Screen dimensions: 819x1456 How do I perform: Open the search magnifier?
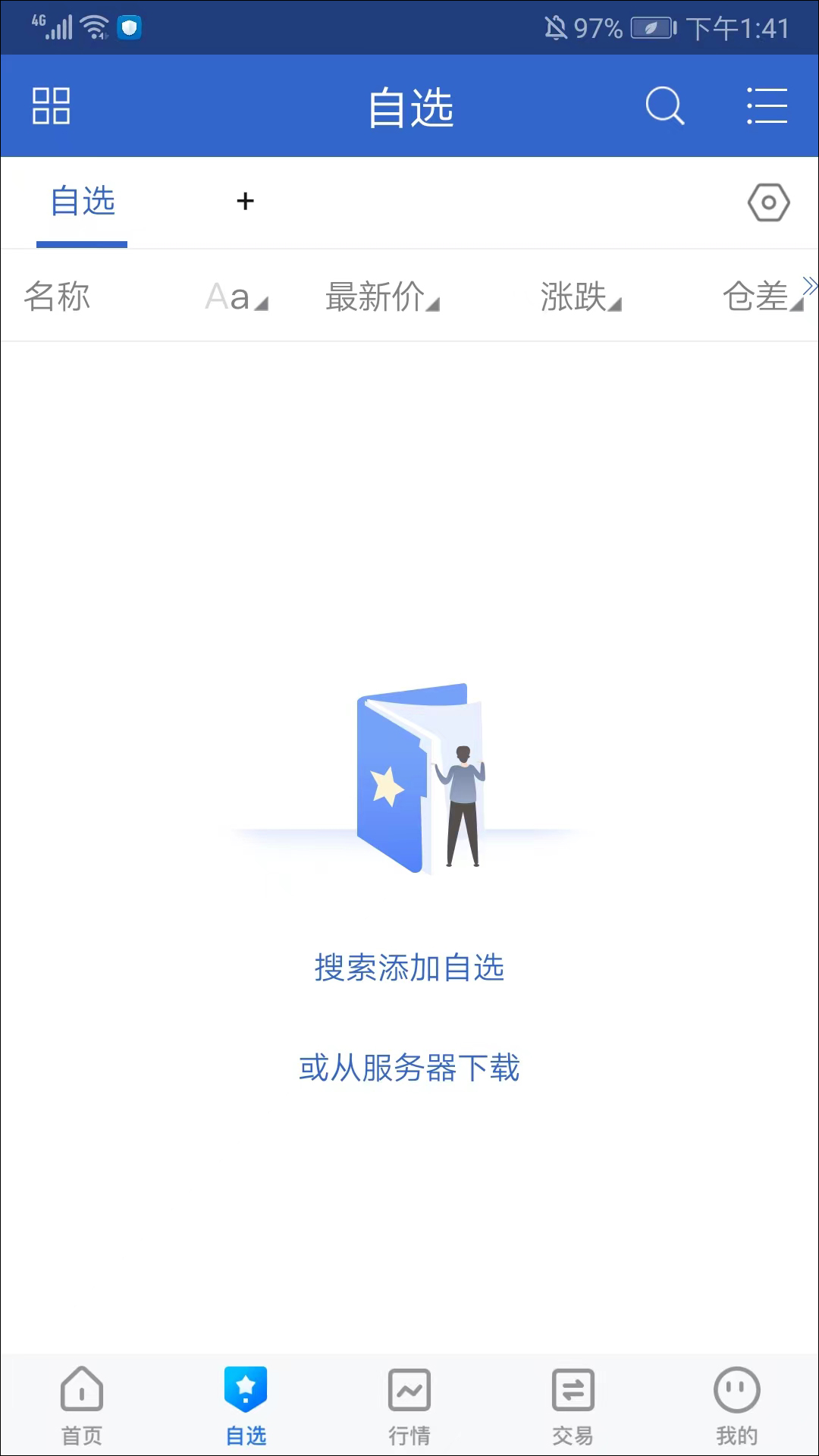click(664, 105)
